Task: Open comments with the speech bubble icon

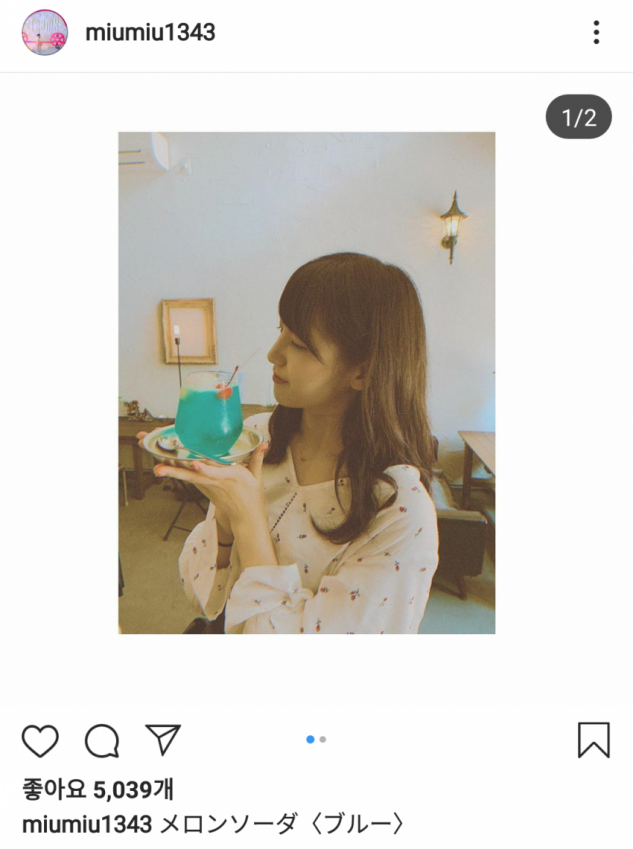Action: (102, 741)
